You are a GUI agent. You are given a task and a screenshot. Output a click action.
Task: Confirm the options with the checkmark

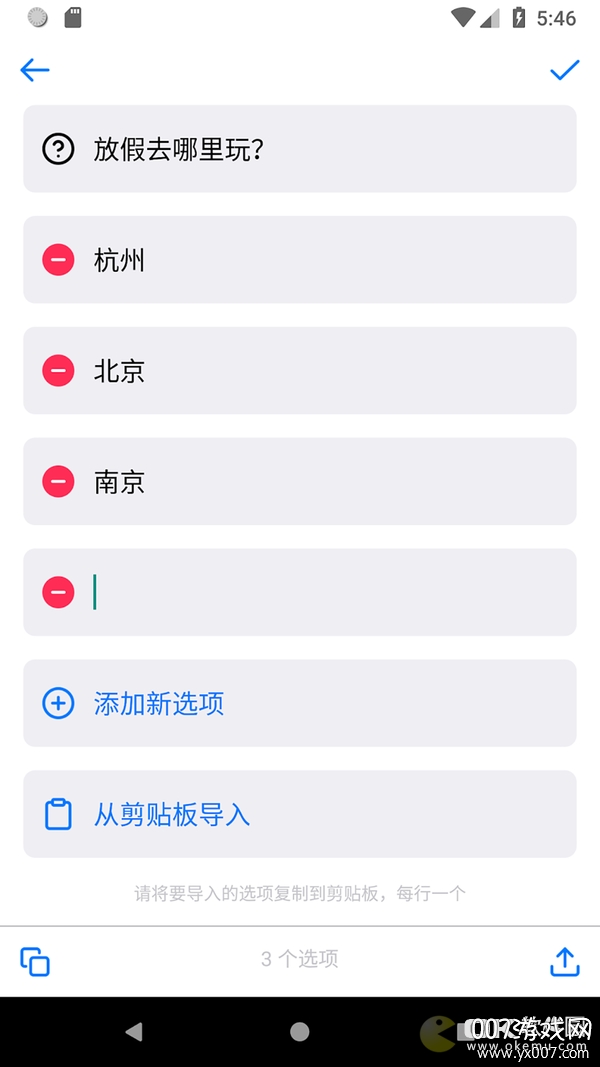point(565,69)
